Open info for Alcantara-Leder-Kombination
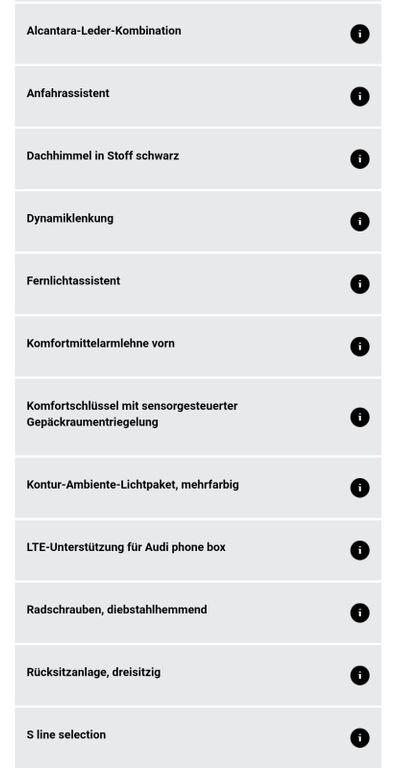396x768 pixels. pyautogui.click(x=359, y=34)
